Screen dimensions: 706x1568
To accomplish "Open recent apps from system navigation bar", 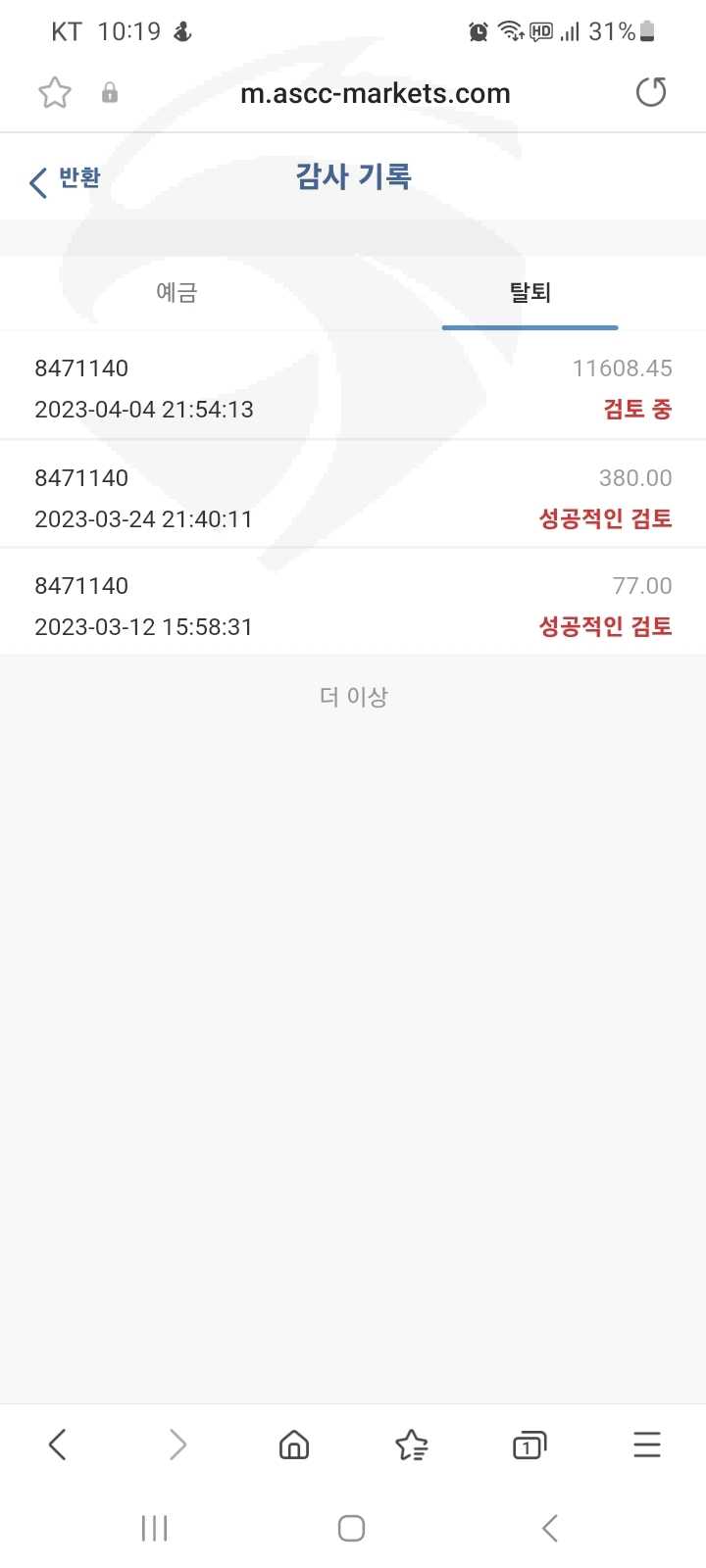I will [155, 1528].
